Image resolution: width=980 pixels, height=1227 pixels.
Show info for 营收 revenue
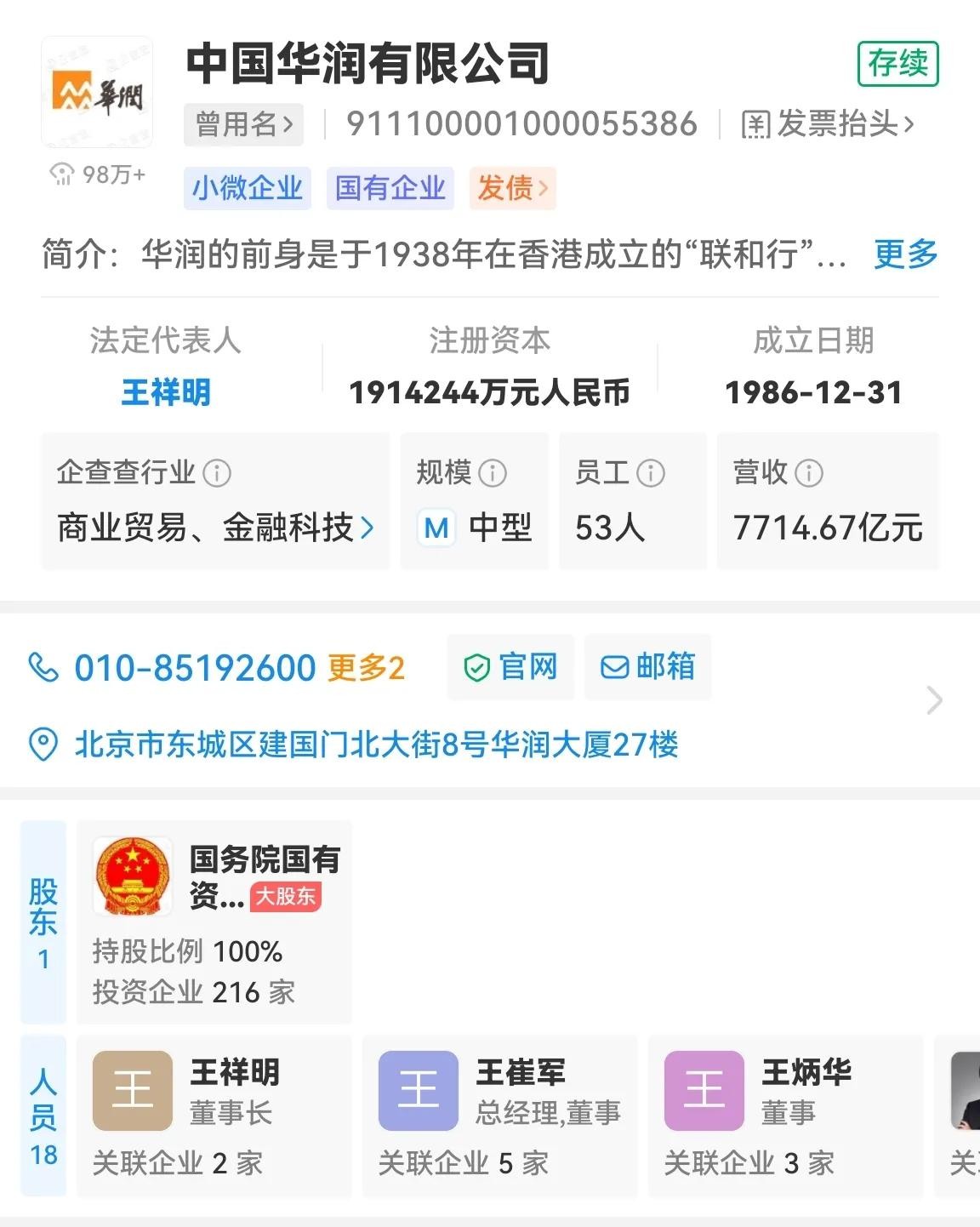point(809,473)
